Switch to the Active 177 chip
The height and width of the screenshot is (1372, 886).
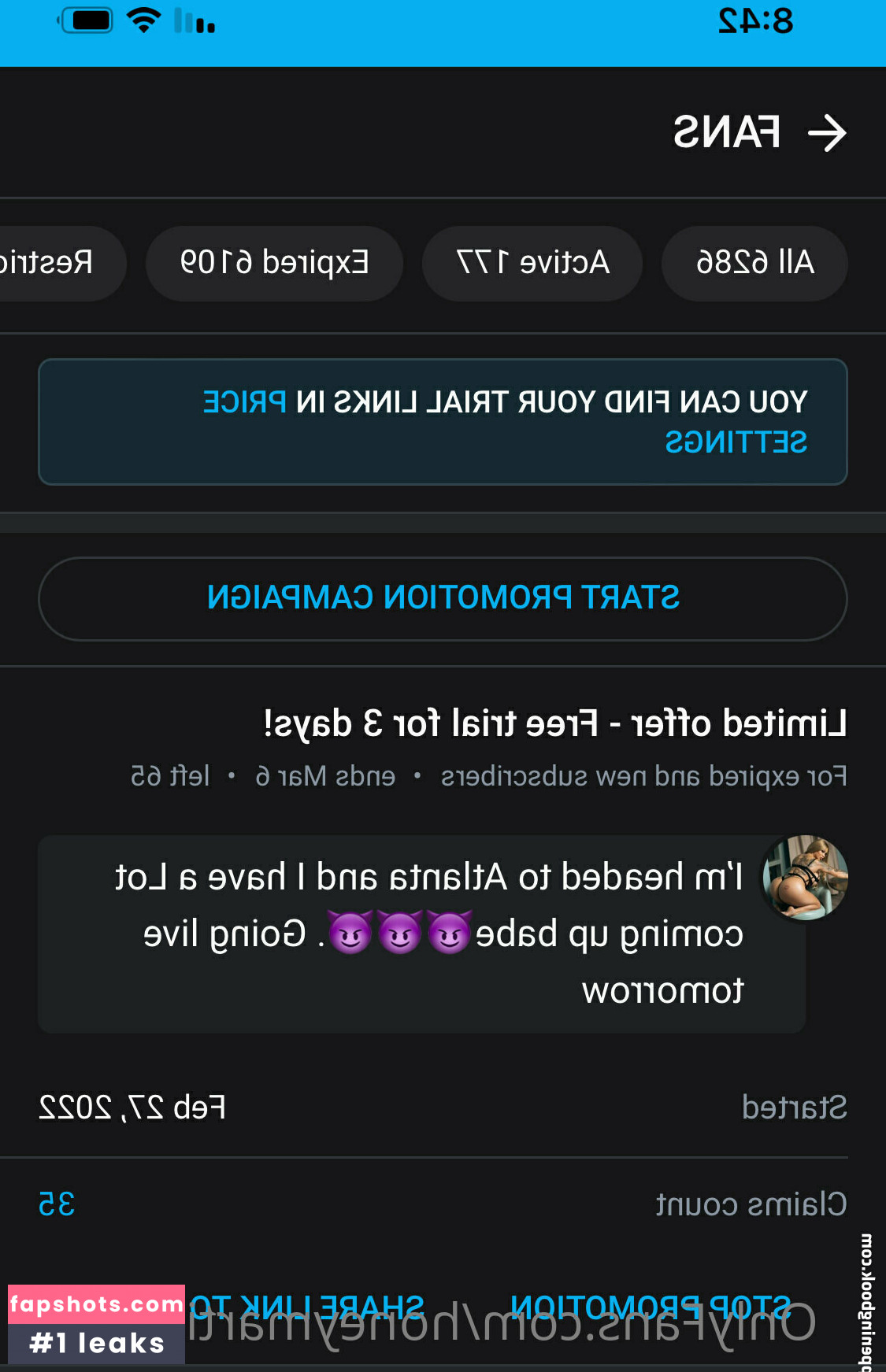532,263
